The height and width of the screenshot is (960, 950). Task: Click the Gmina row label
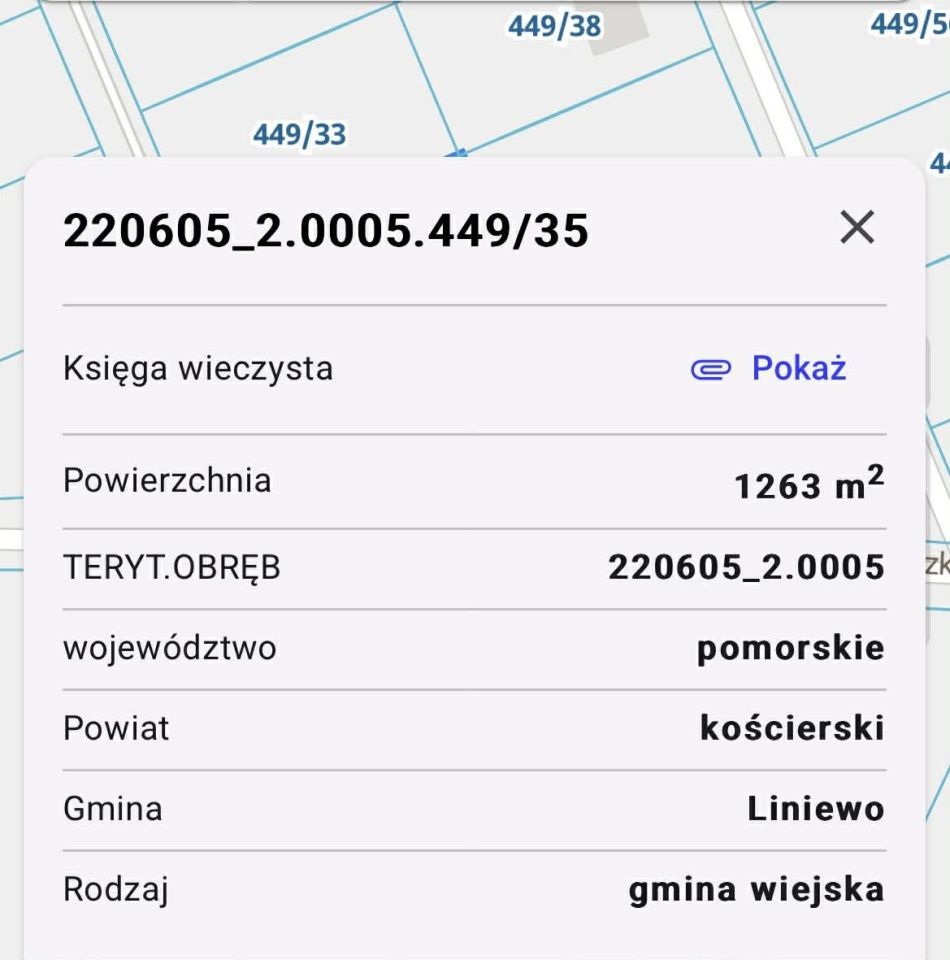point(110,809)
